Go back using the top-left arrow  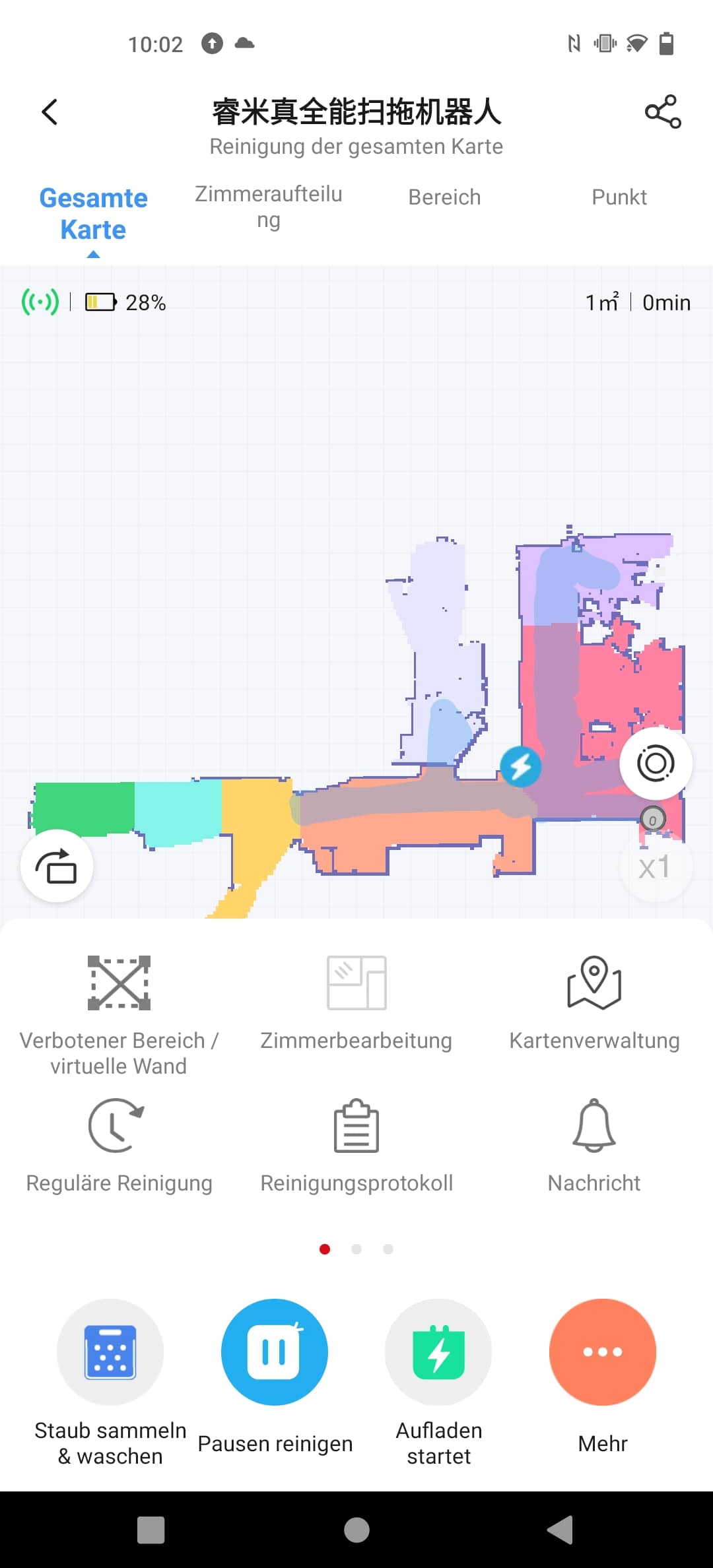click(50, 112)
